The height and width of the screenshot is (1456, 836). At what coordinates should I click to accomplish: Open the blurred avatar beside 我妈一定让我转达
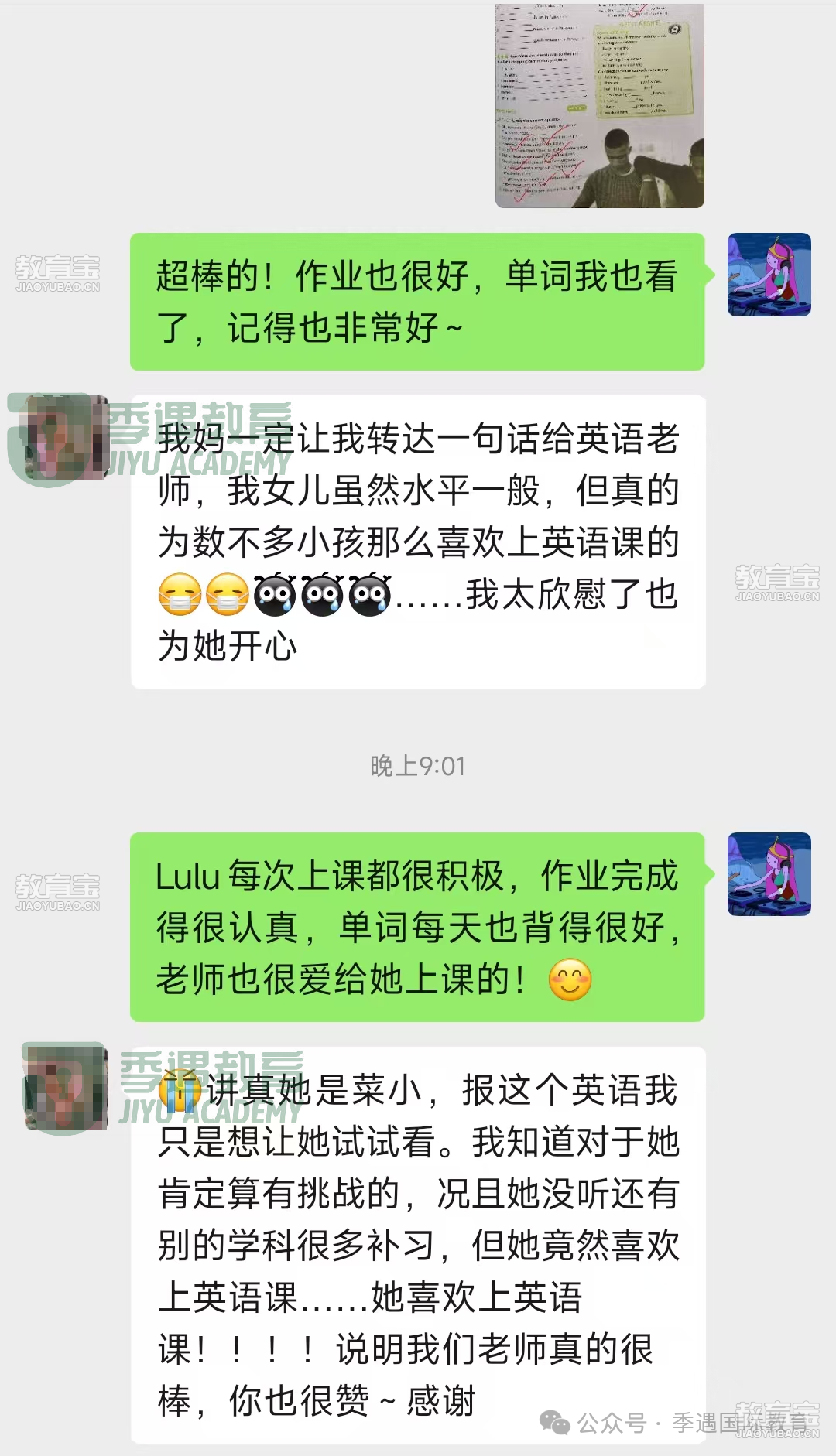coord(67,439)
